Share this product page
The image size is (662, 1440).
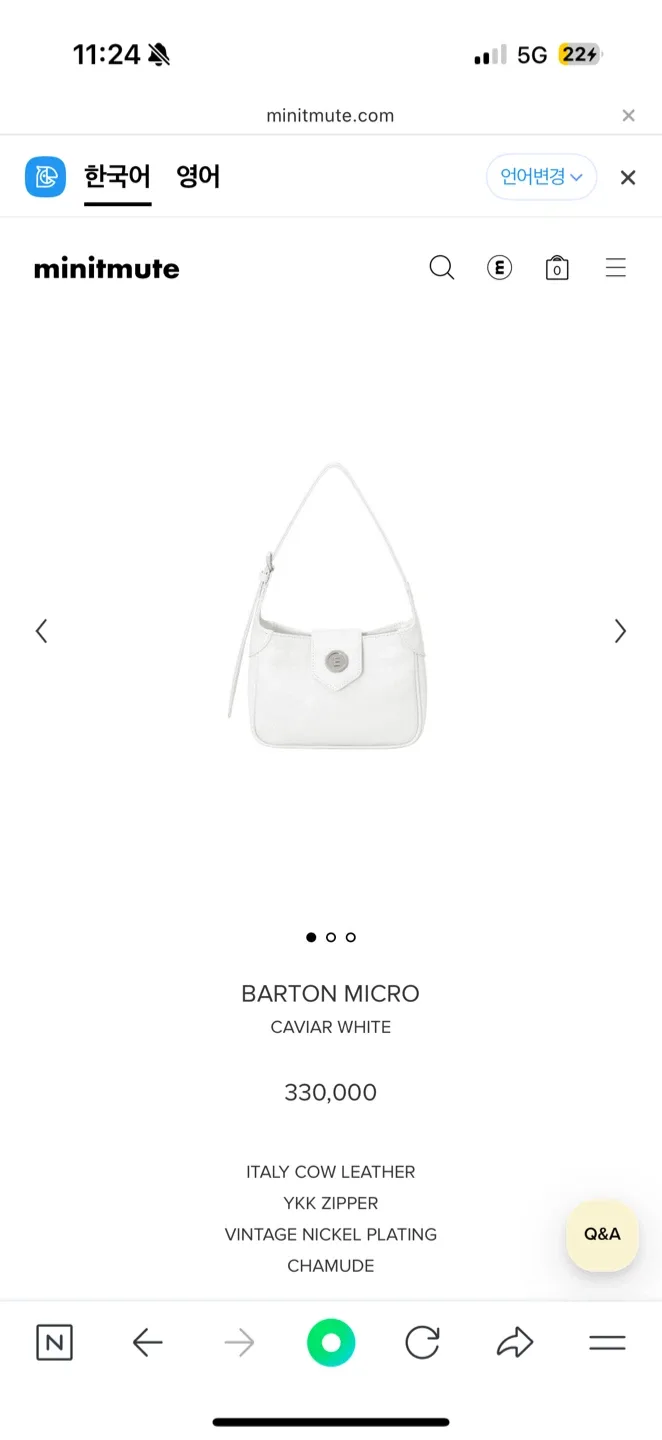tap(514, 1343)
